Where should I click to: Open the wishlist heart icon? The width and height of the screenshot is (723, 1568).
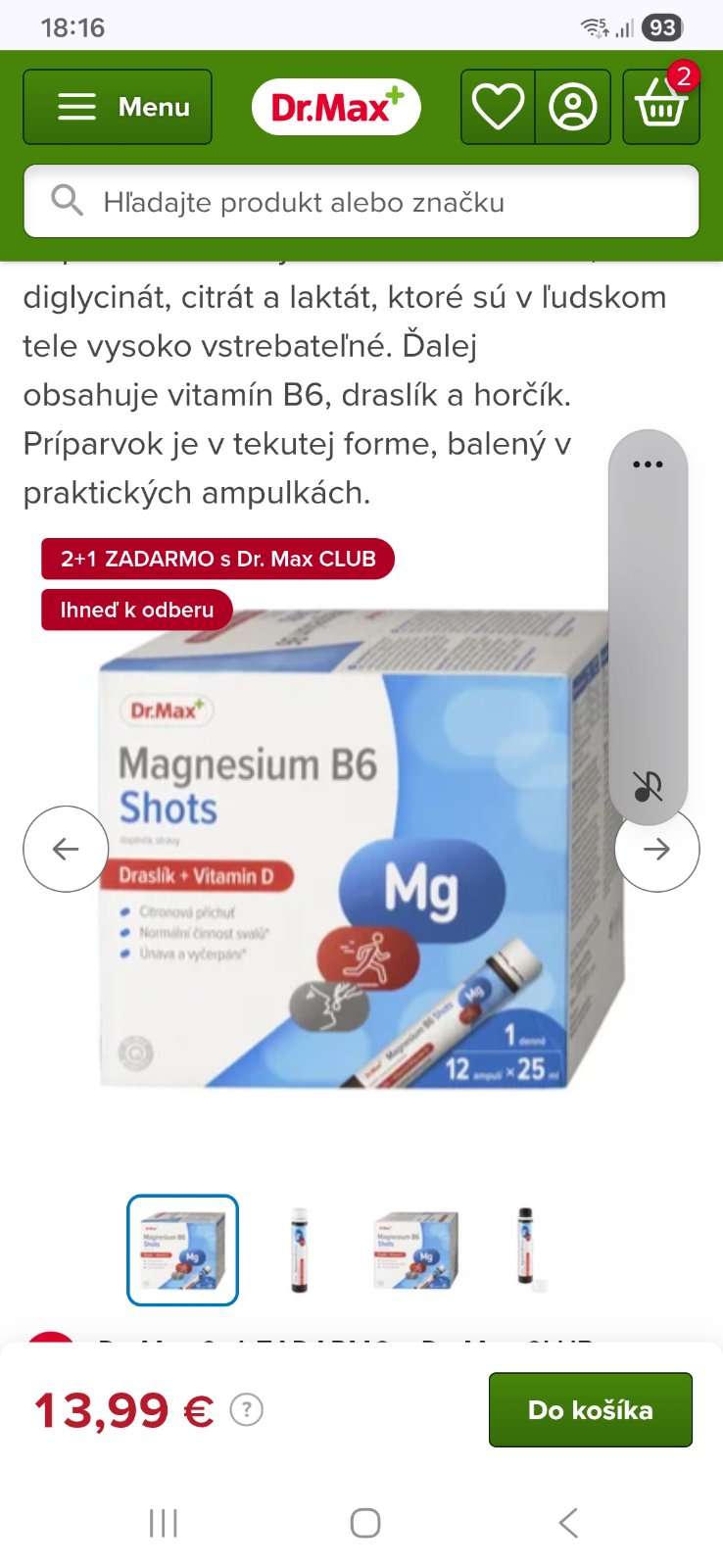(498, 107)
